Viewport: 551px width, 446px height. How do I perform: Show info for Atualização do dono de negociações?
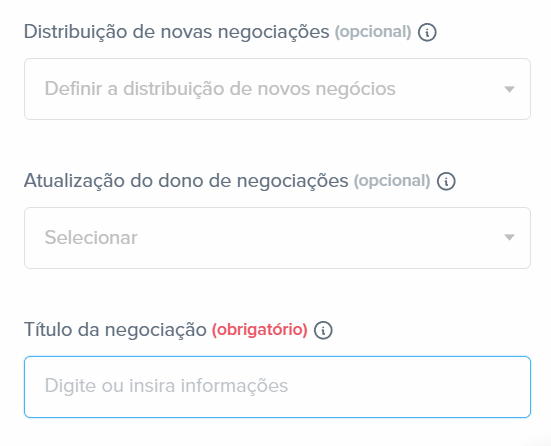tap(446, 181)
